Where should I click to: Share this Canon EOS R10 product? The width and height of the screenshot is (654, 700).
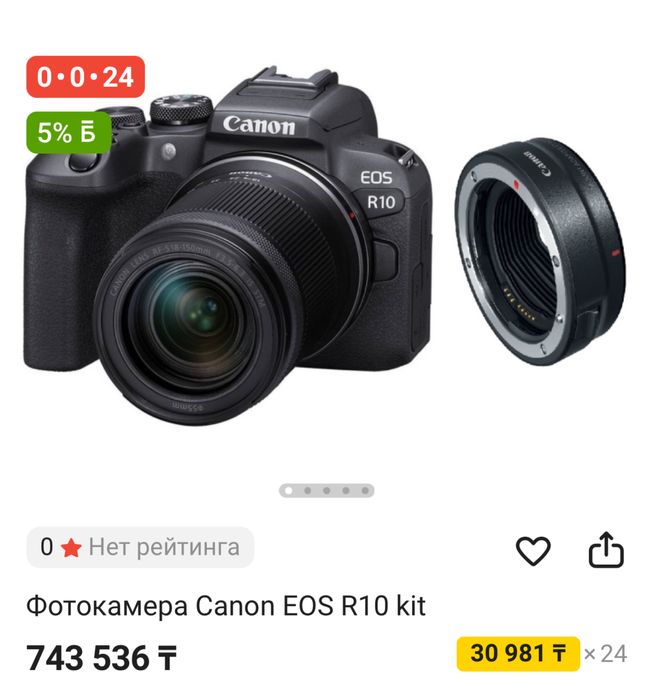(605, 550)
